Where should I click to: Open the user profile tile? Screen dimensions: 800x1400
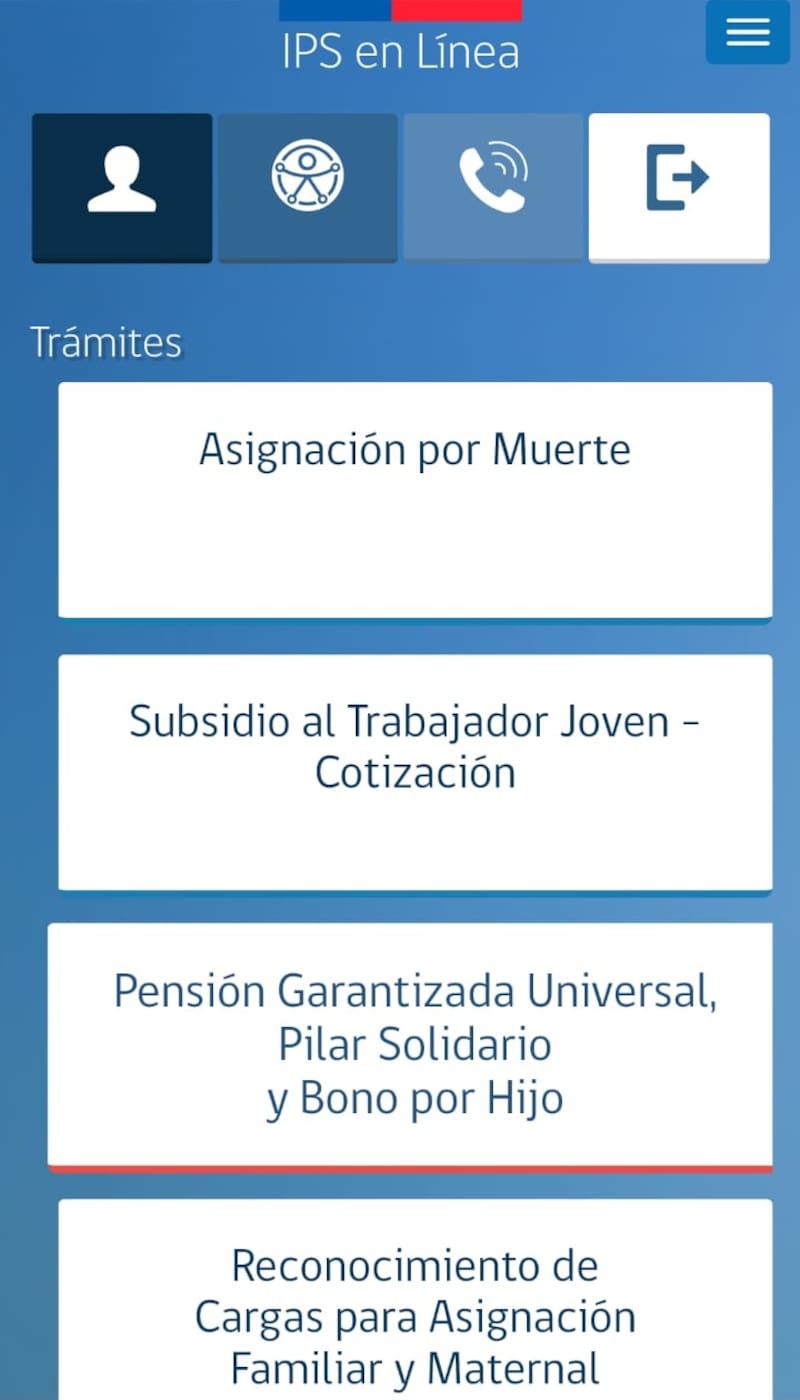122,188
